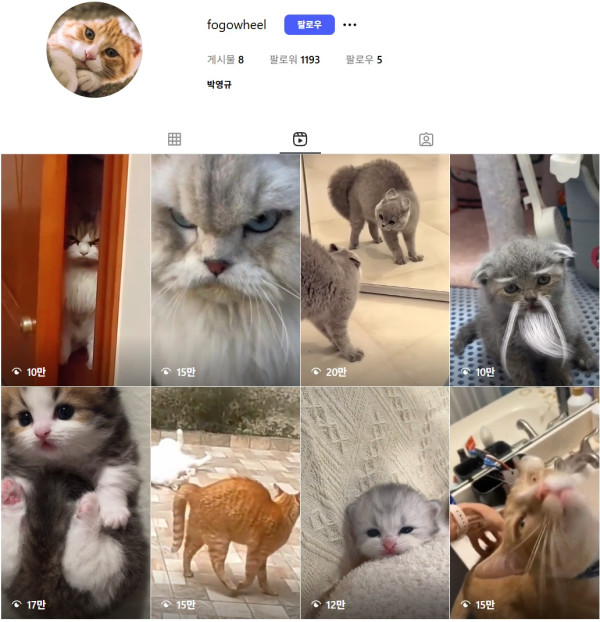This screenshot has height=622, width=600.
Task: Open reel of orange cat arching back
Action: coord(225,503)
